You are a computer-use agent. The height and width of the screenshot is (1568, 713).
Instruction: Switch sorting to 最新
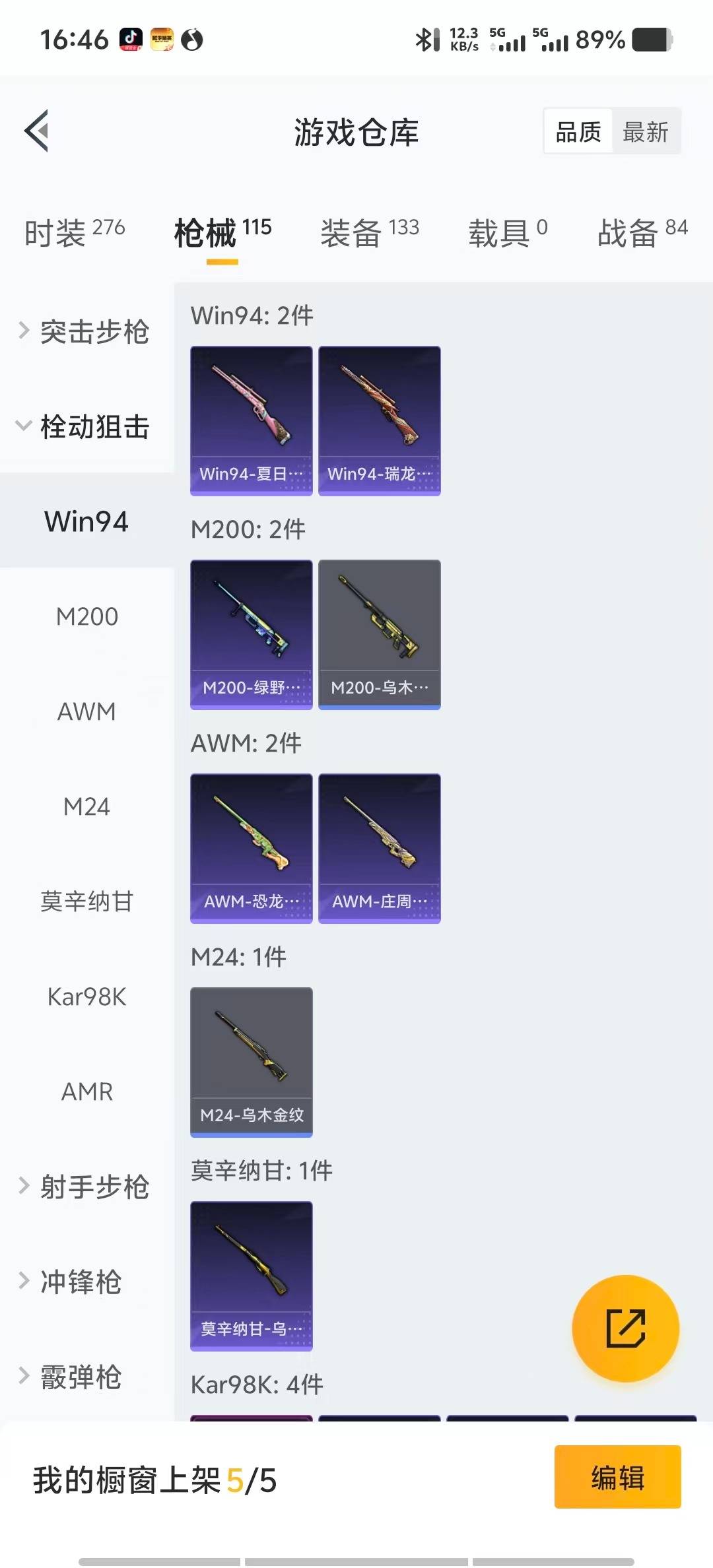tap(646, 131)
